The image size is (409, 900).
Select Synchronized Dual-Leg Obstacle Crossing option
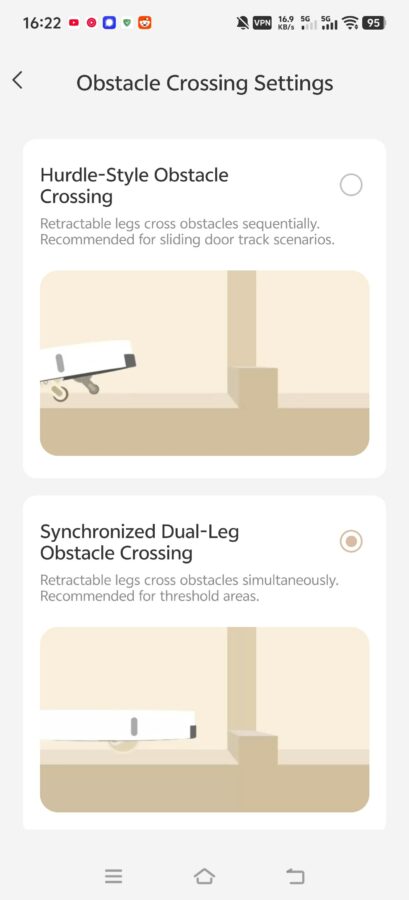[x=350, y=541]
